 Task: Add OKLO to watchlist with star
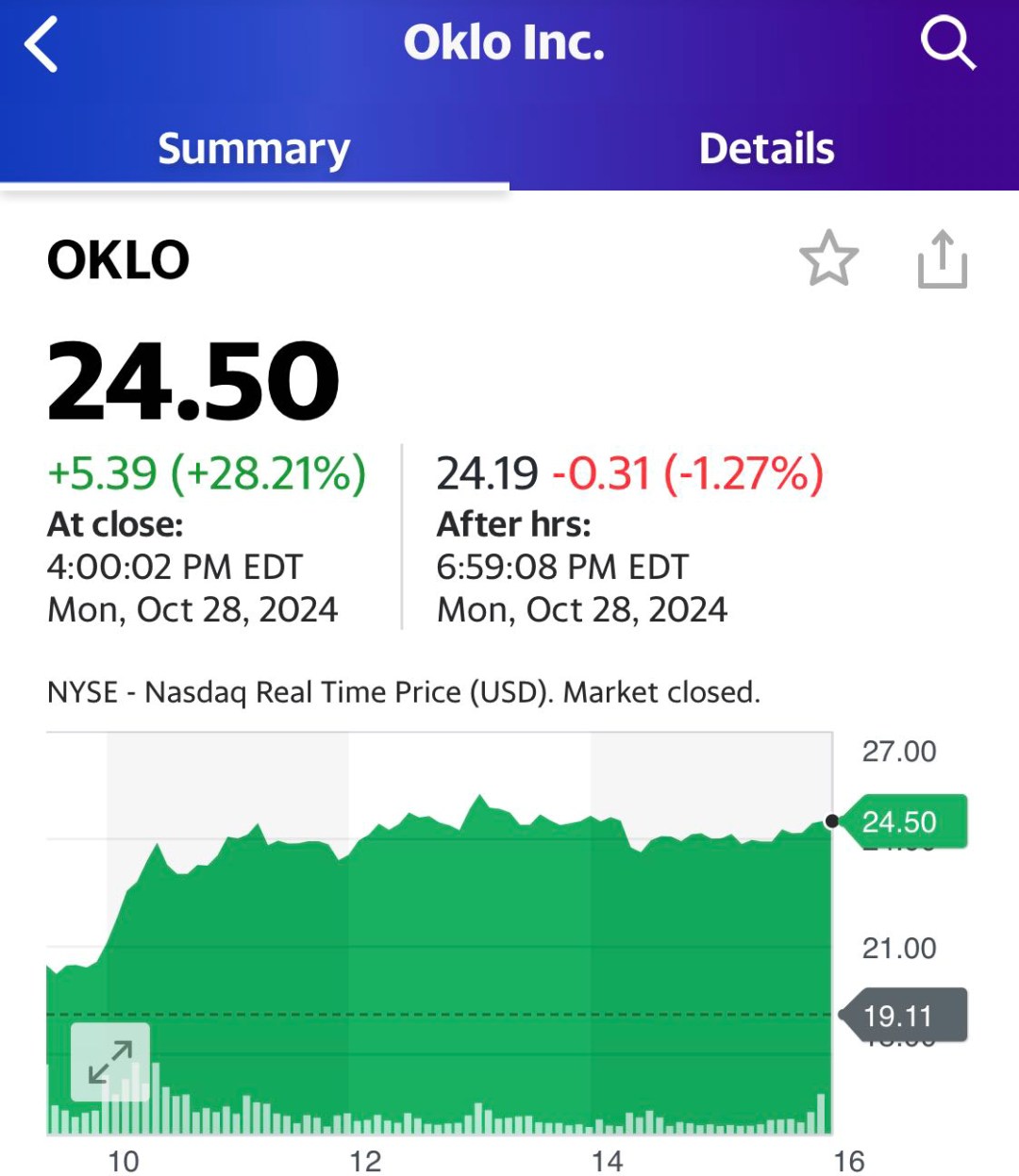(x=828, y=258)
